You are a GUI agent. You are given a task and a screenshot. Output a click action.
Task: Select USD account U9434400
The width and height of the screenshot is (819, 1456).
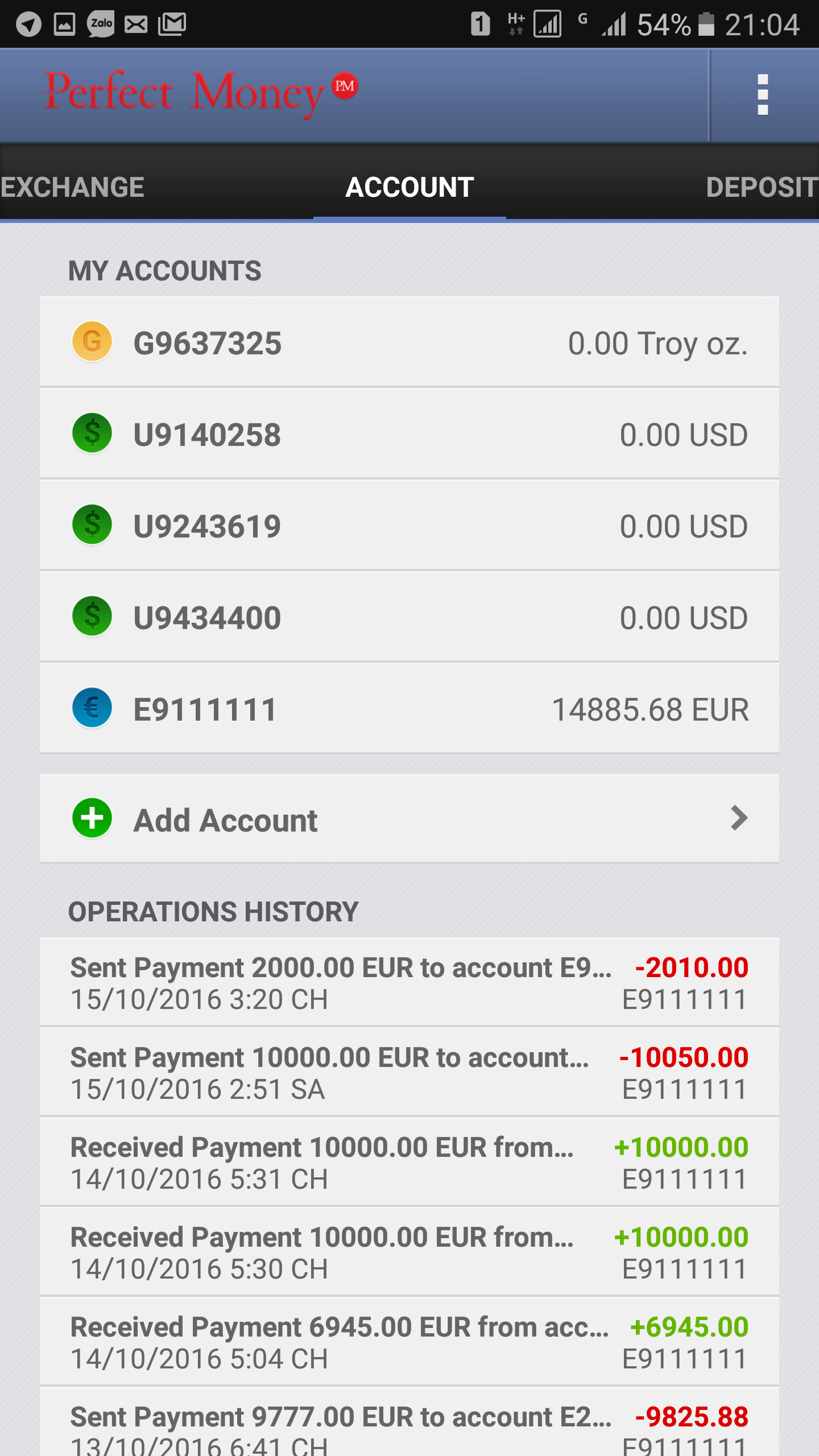click(x=409, y=617)
